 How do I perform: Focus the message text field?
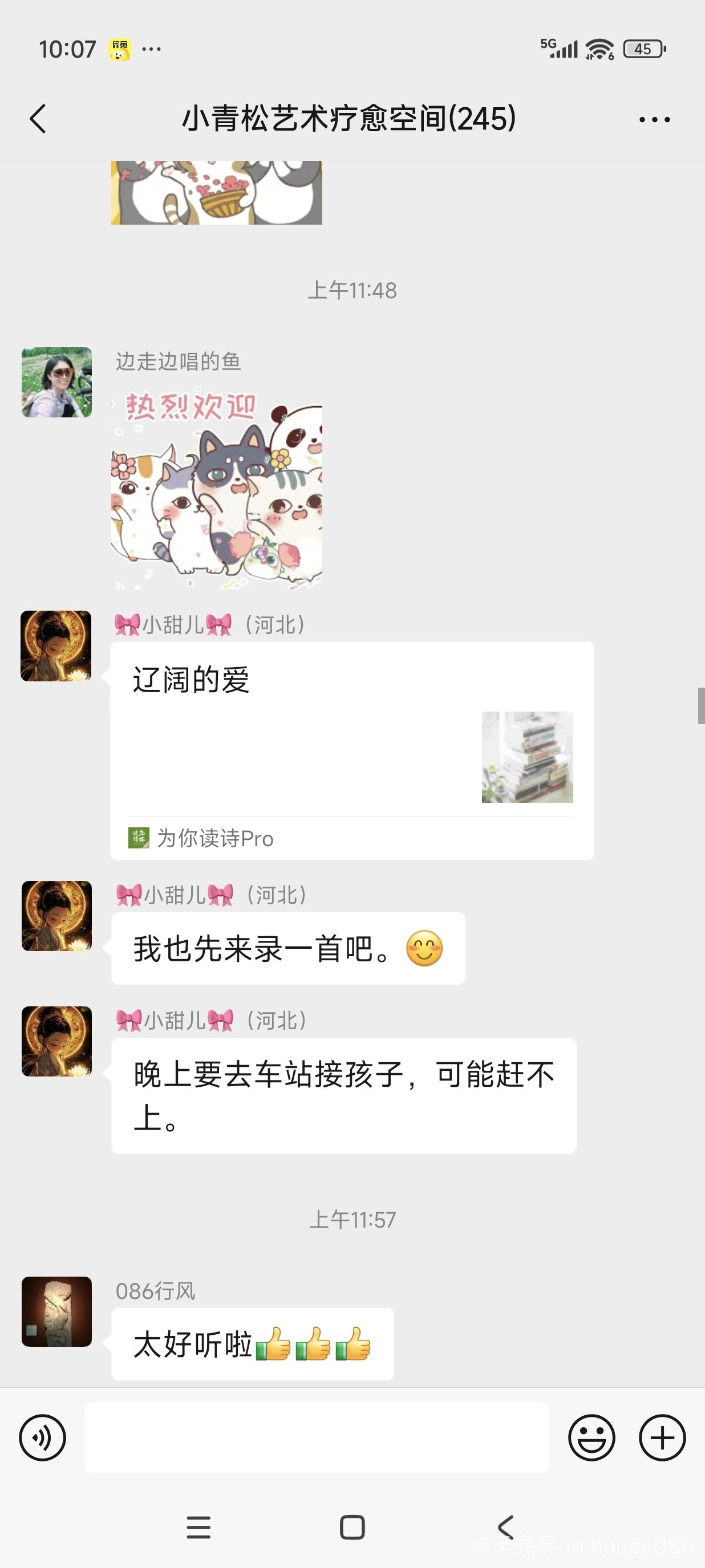317,1437
